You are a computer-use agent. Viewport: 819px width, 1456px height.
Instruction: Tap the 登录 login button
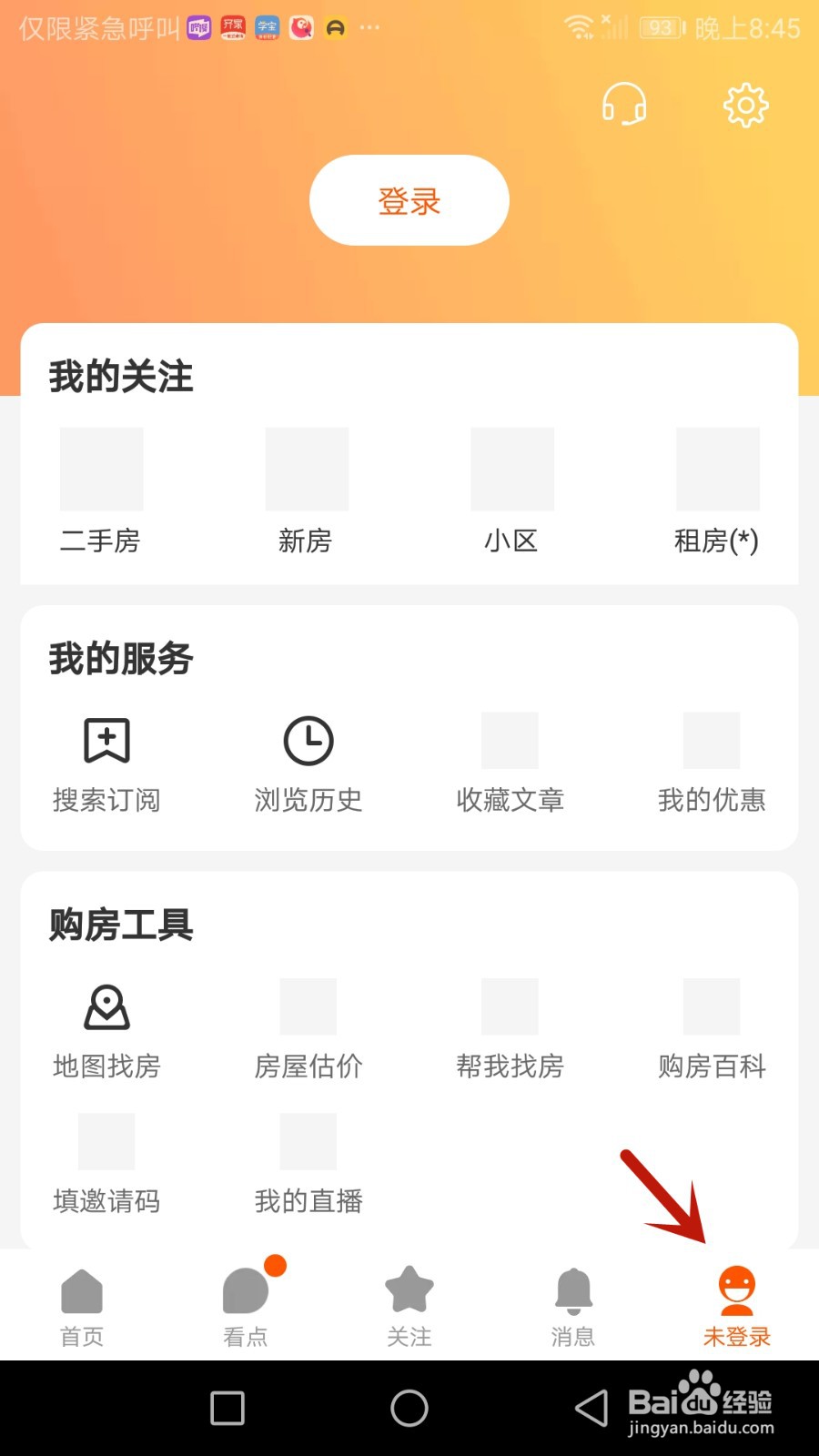pyautogui.click(x=409, y=200)
